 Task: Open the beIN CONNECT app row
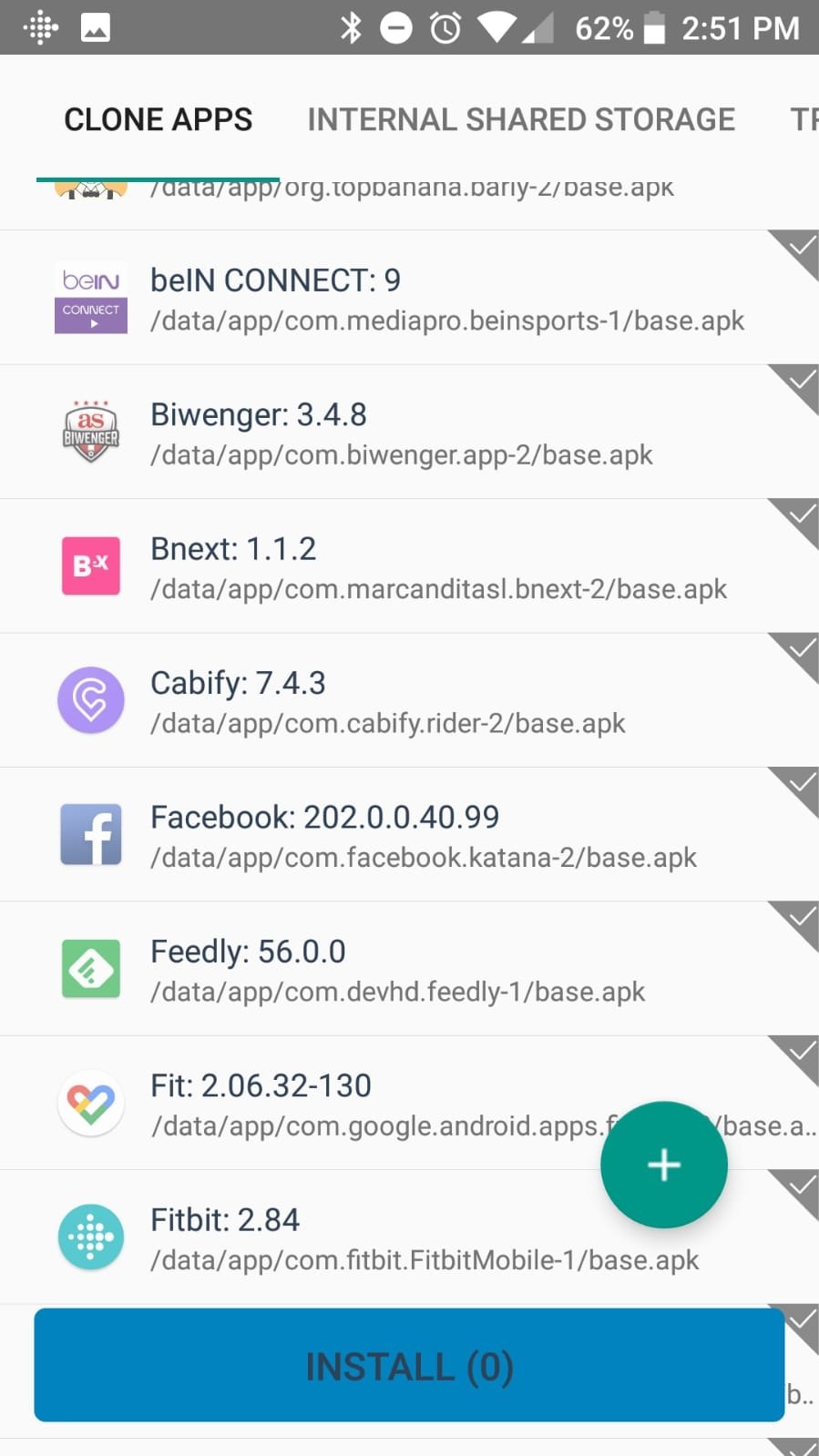[409, 298]
